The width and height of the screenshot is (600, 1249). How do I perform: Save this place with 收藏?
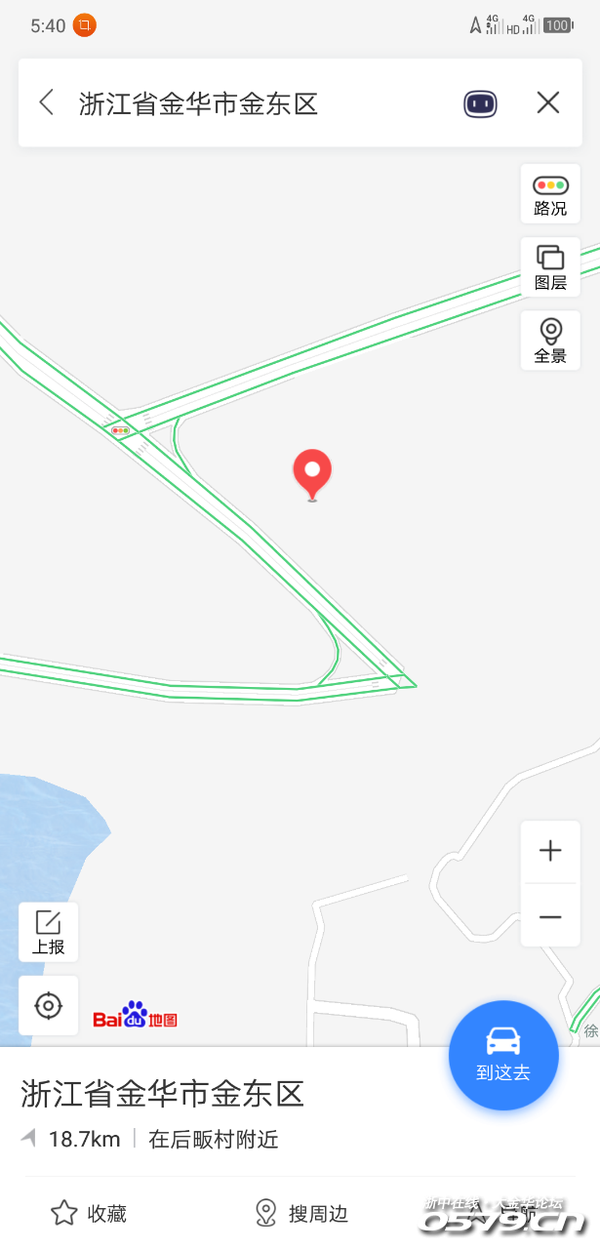point(89,1214)
